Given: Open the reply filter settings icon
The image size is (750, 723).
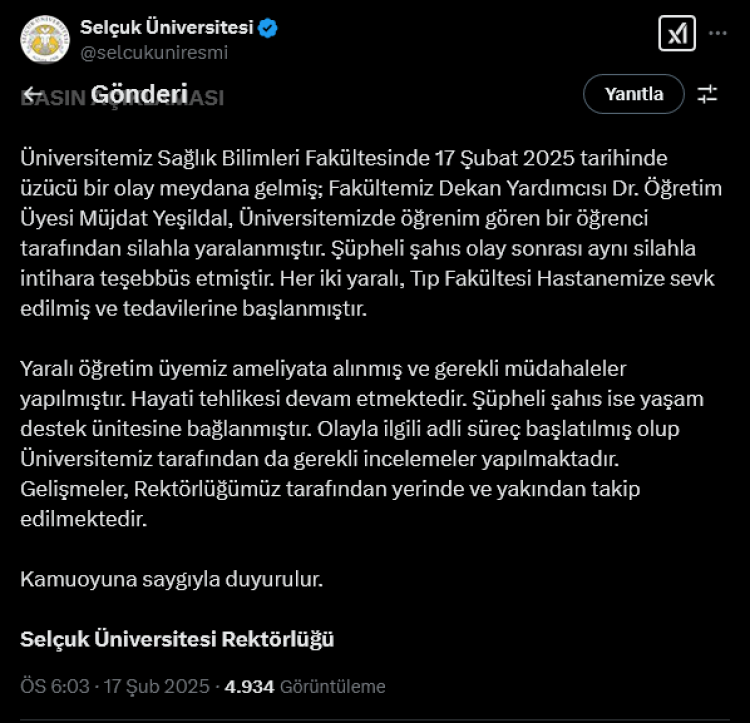Looking at the screenshot, I should [x=707, y=95].
